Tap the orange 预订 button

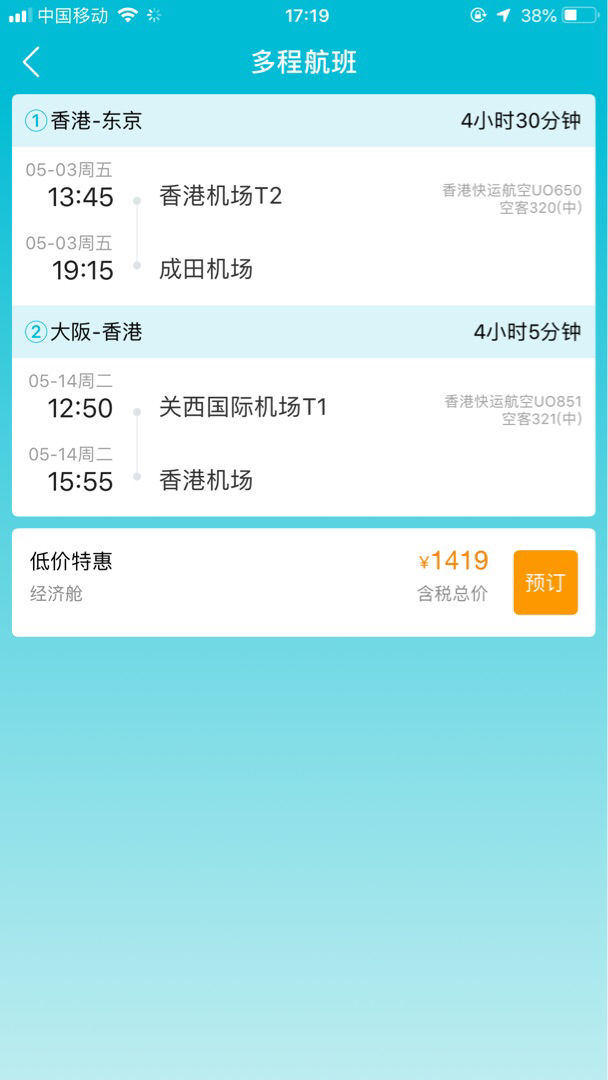(x=545, y=582)
